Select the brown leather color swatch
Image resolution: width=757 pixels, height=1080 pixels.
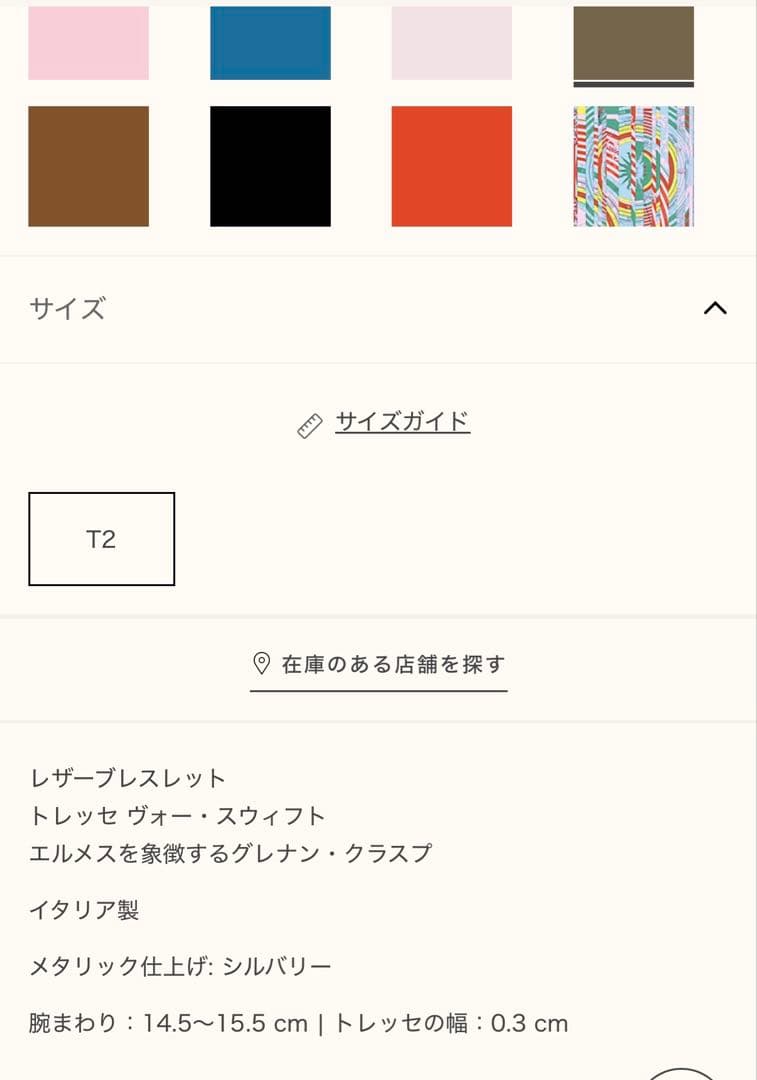87,166
